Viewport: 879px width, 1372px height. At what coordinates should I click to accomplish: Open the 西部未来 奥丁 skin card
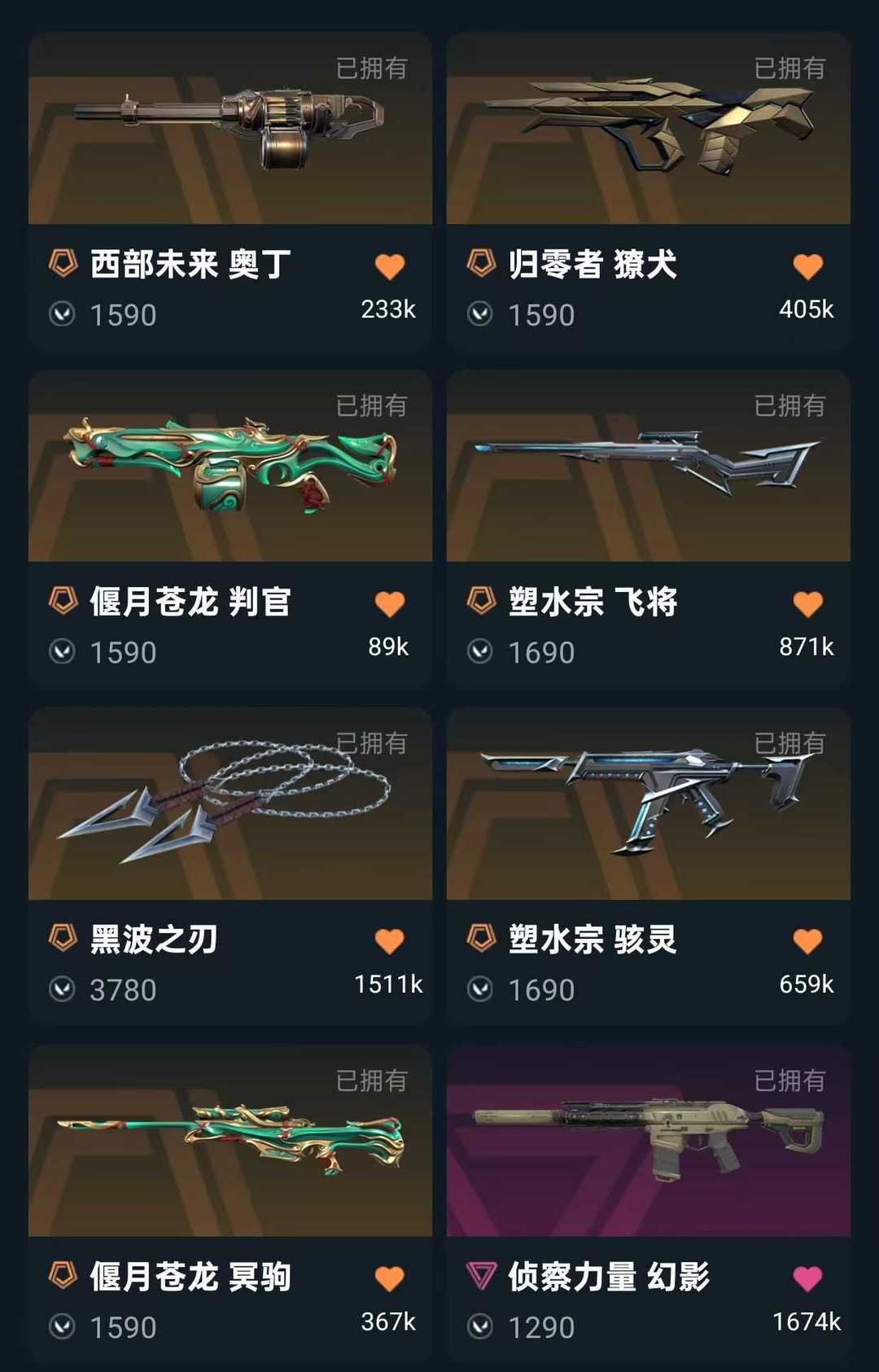coord(230,130)
